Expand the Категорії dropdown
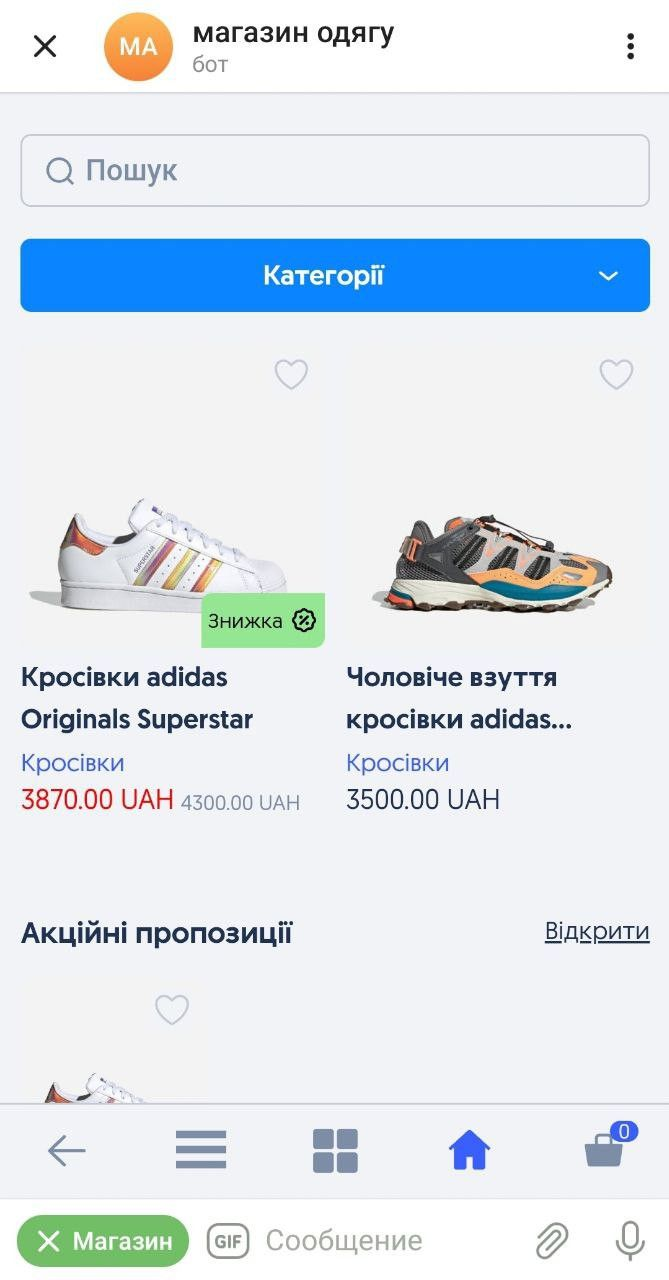Viewport: 669px width, 1280px height. (335, 275)
